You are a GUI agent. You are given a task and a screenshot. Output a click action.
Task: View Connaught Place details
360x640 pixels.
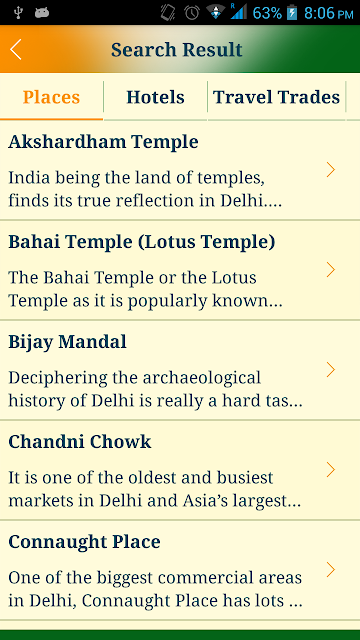[x=180, y=571]
